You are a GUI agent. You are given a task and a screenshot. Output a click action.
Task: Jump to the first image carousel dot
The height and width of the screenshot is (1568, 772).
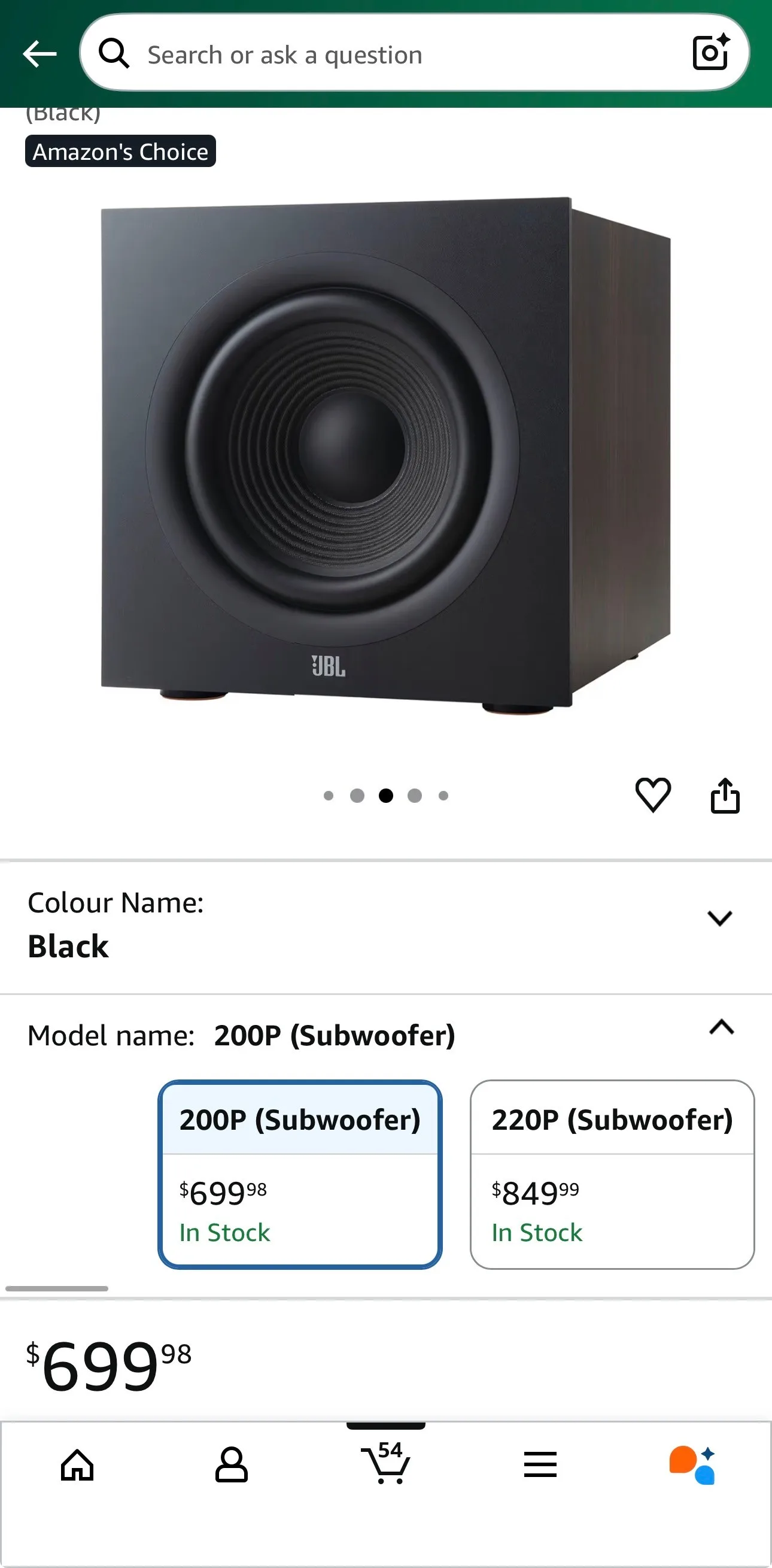[329, 796]
